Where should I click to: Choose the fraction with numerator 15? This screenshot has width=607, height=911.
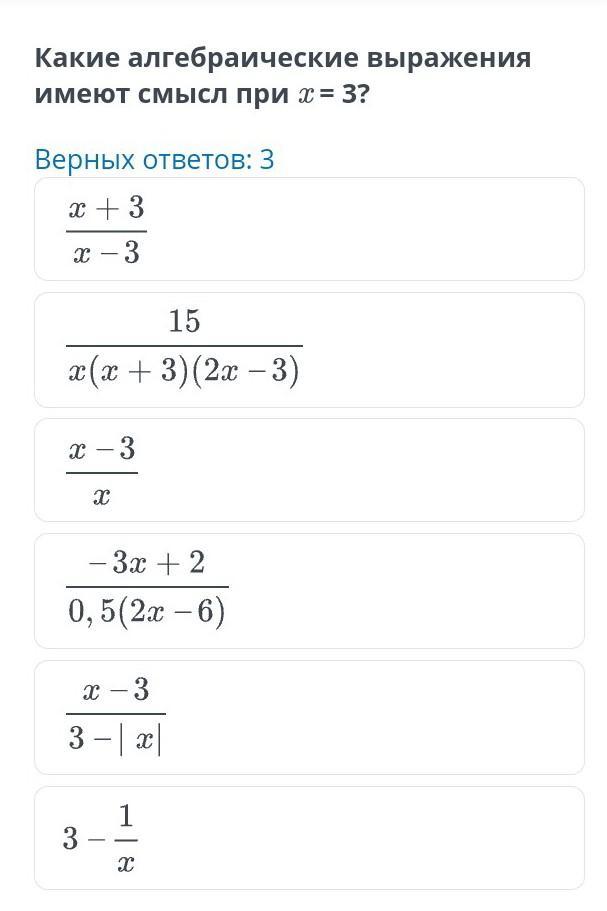[308, 350]
